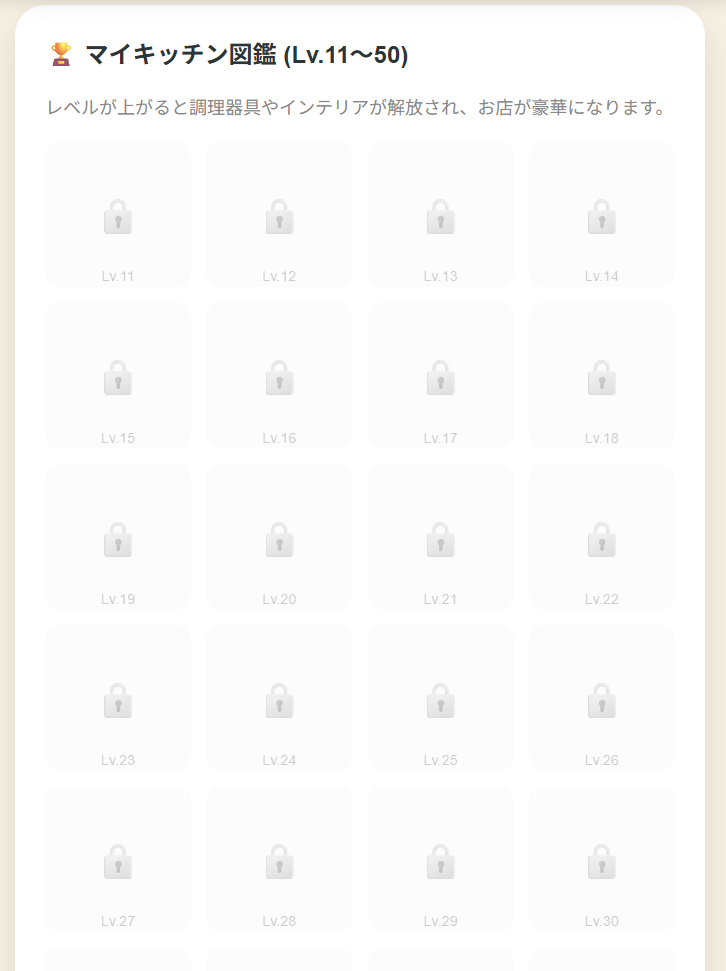Tap the Lv.23 locked item
The height and width of the screenshot is (971, 726).
(x=118, y=699)
